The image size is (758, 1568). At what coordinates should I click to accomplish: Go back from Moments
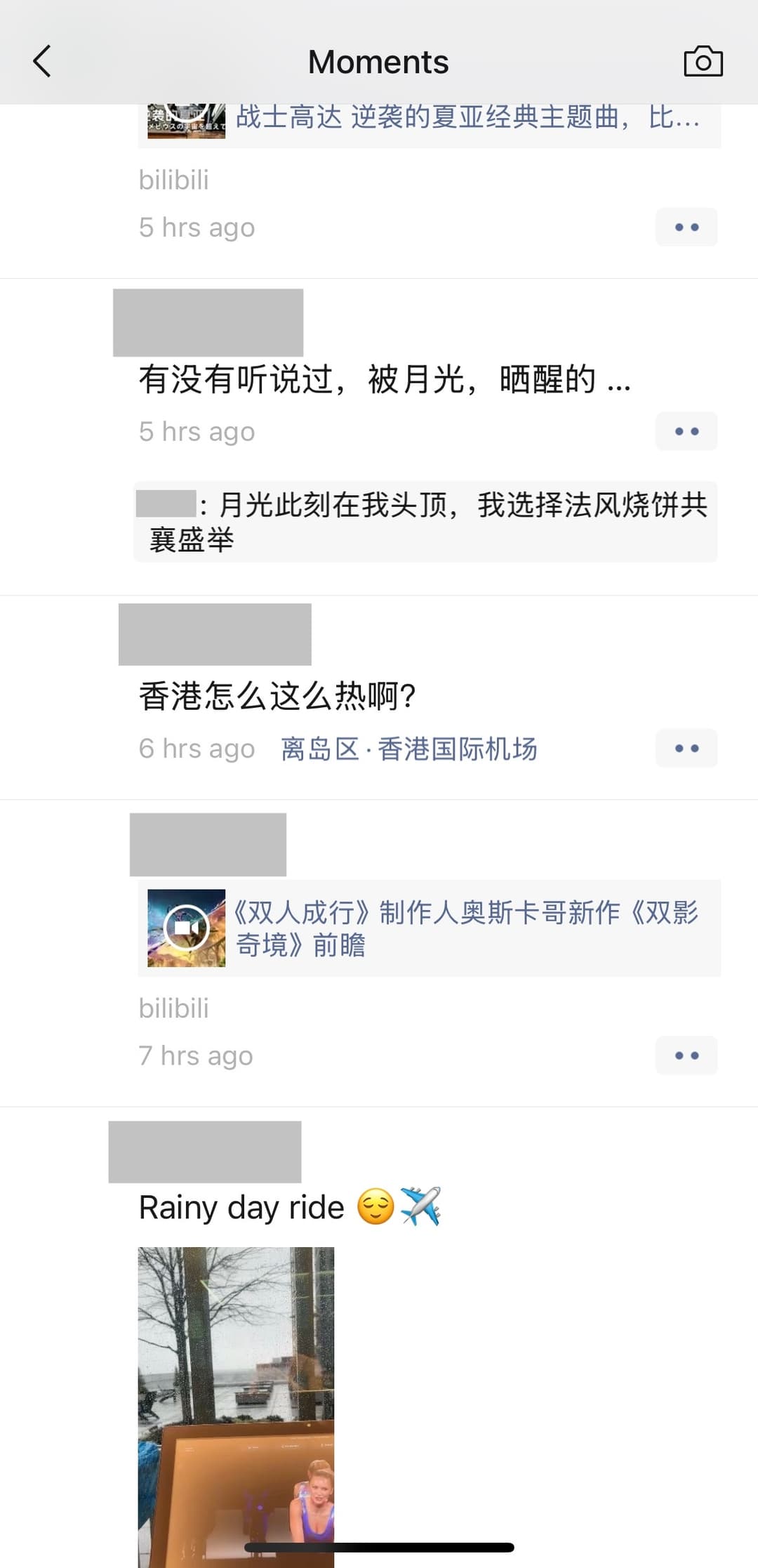(x=42, y=62)
